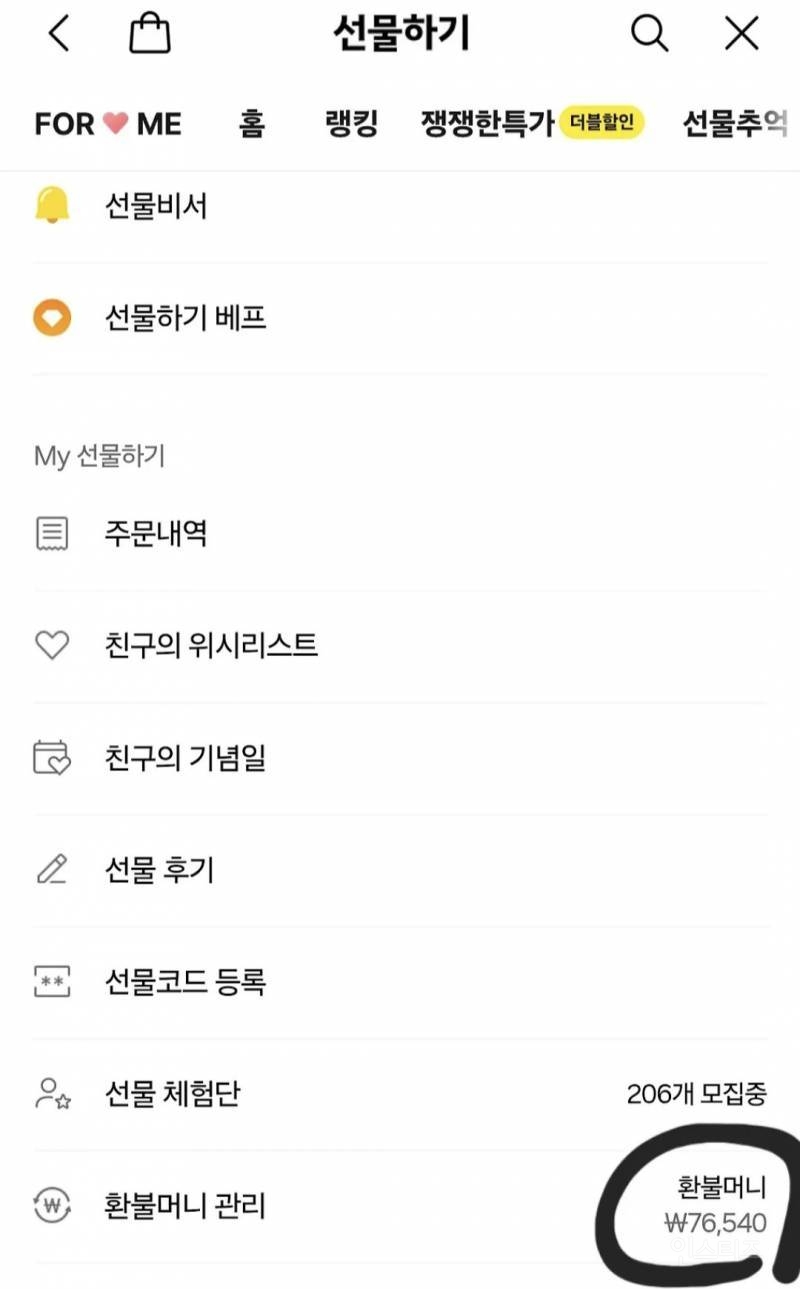Select the bell icon next to 선물비서

[53, 206]
